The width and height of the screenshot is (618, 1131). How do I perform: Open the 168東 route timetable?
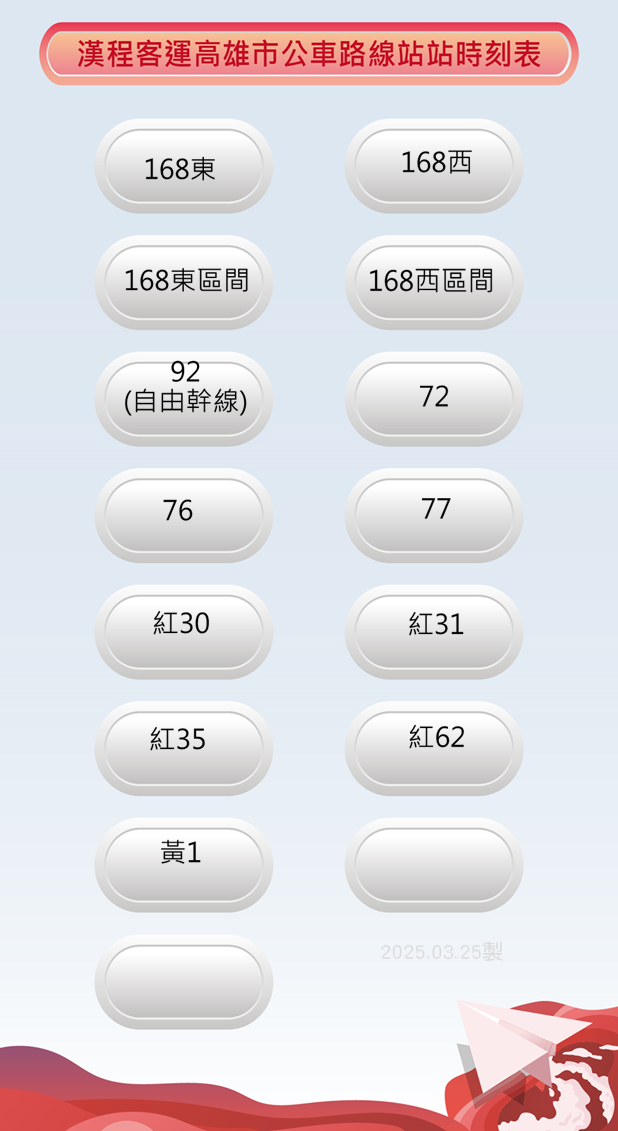click(184, 166)
